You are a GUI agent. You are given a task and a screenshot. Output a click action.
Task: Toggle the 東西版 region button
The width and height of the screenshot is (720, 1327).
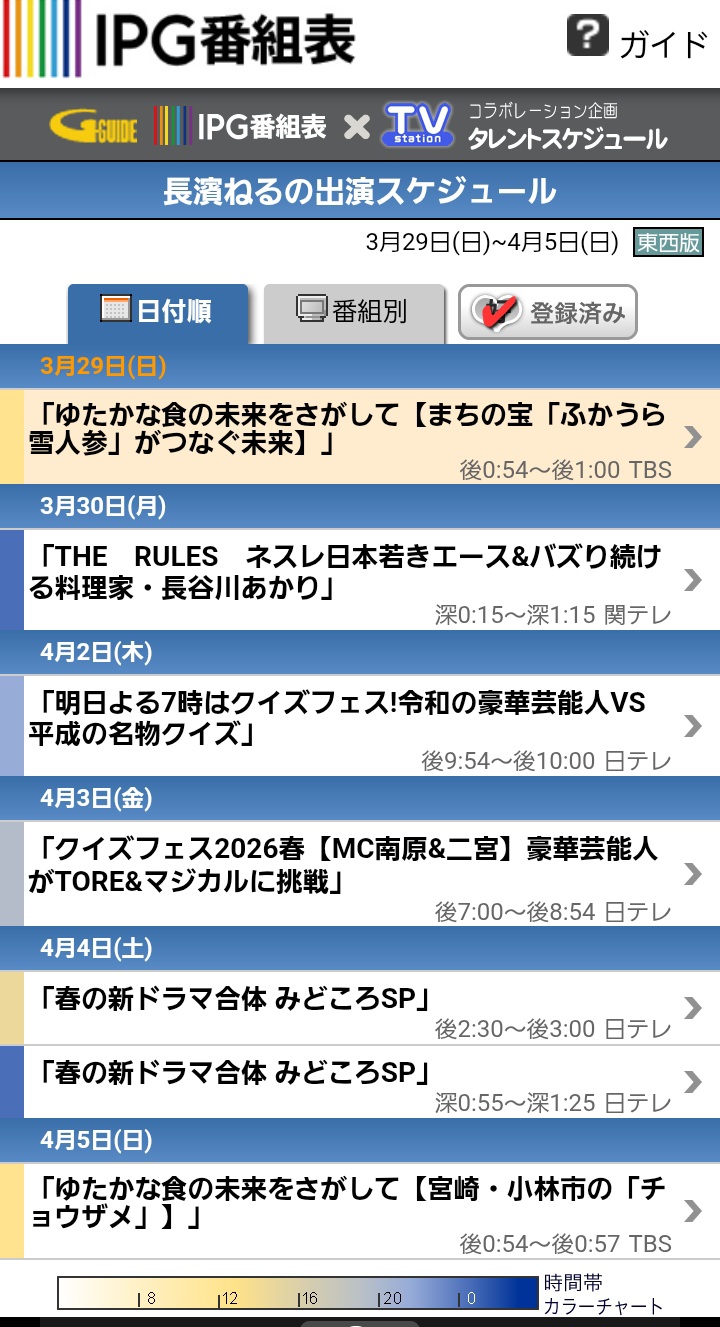tap(668, 242)
